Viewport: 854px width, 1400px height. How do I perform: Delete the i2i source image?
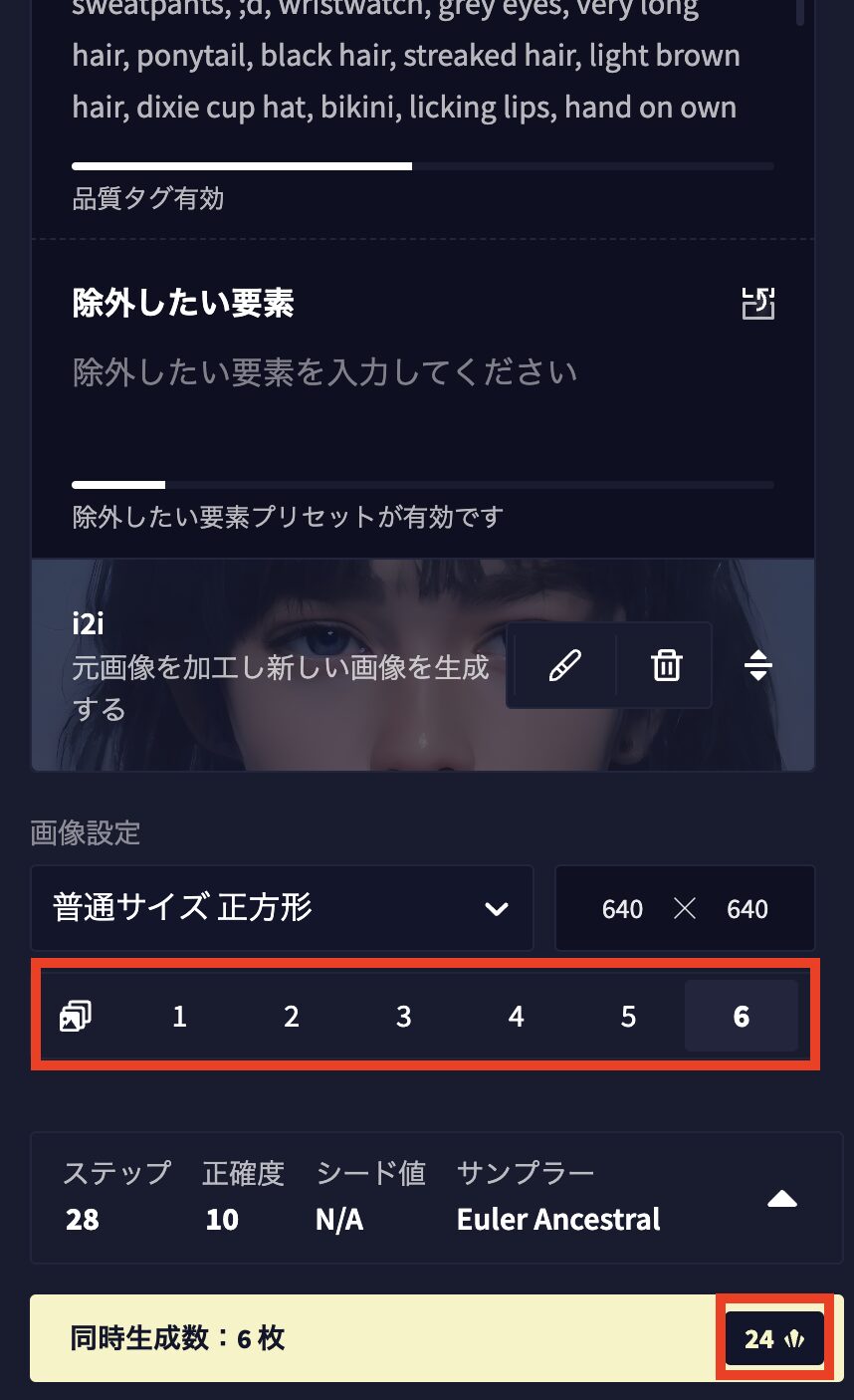tap(666, 665)
